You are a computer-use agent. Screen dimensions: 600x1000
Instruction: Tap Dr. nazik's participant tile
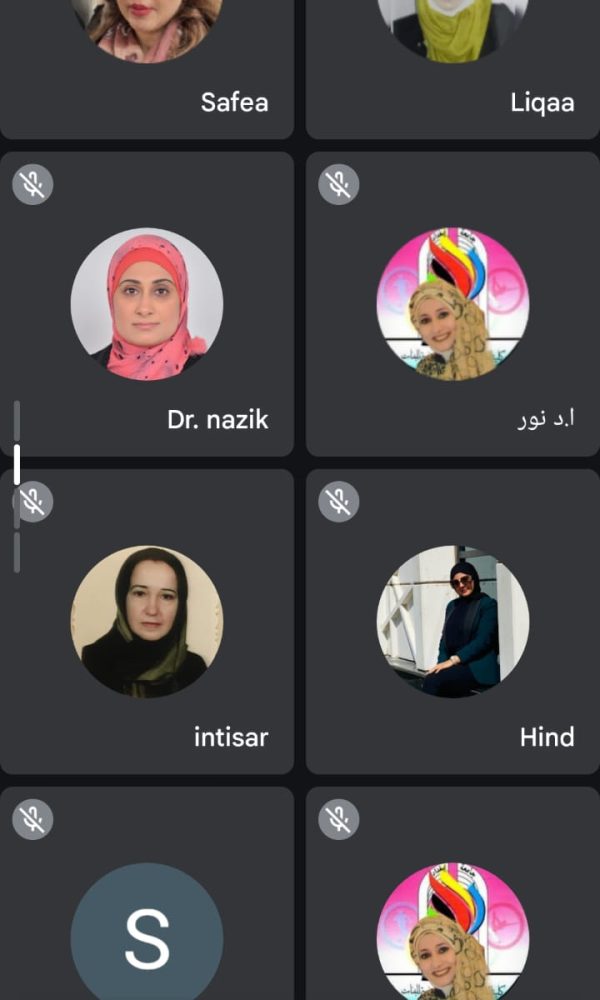point(147,305)
